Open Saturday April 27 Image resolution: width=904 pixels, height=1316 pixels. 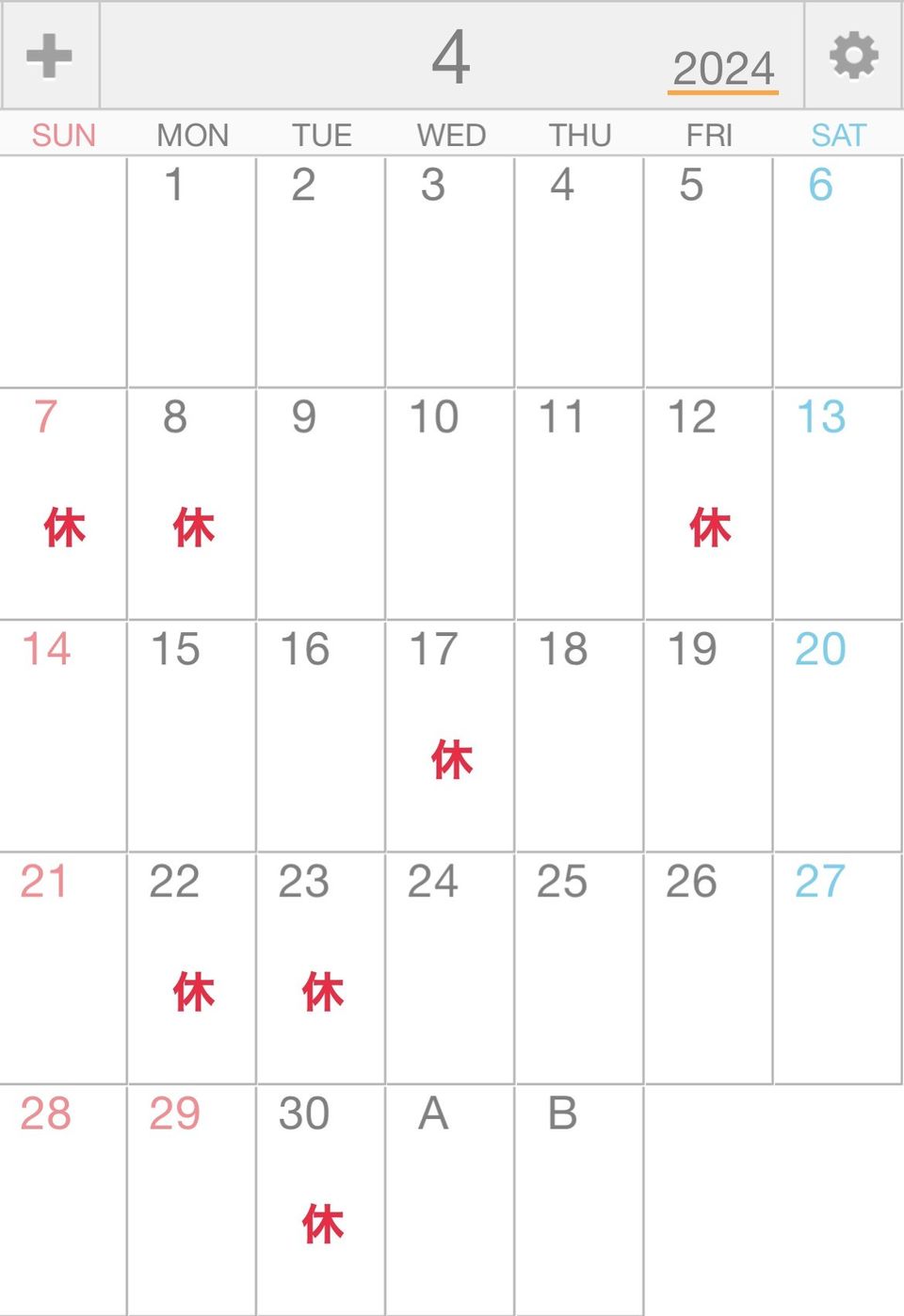(837, 968)
